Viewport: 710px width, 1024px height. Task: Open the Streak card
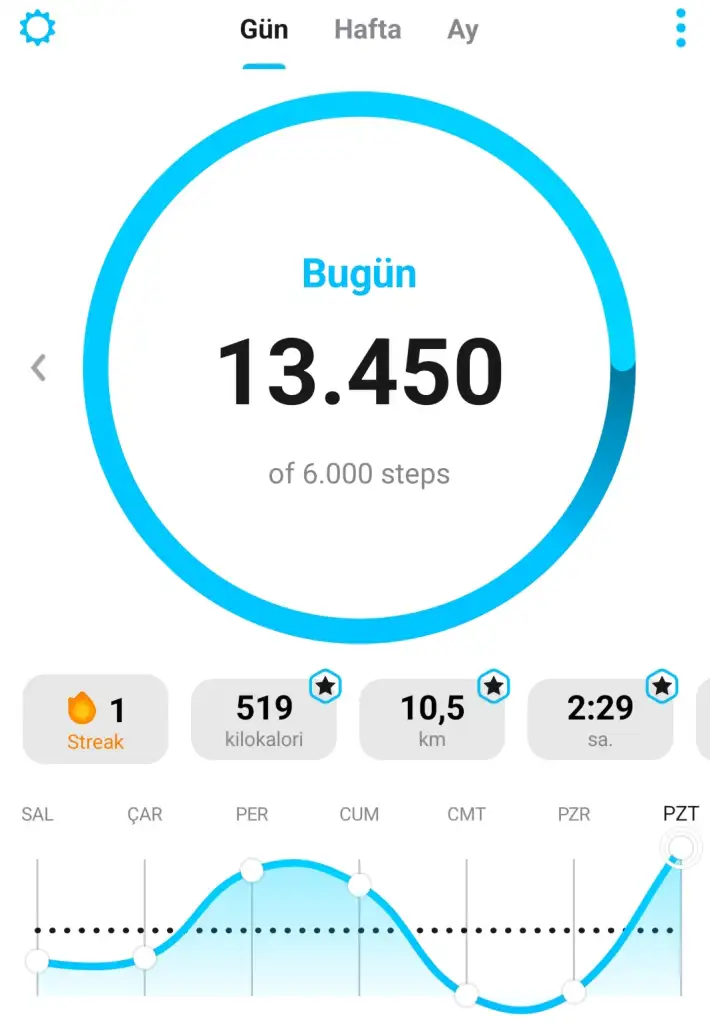[95, 719]
